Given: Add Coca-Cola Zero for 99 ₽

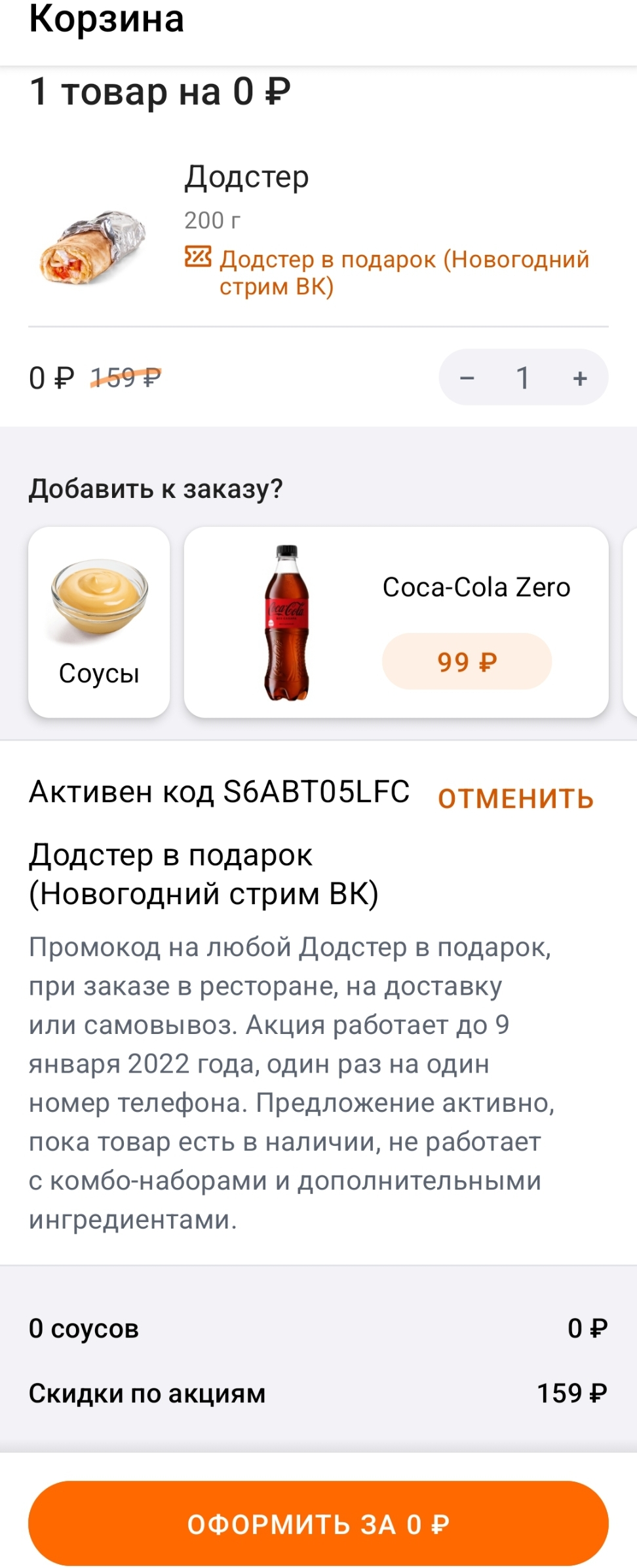Looking at the screenshot, I should 467,661.
